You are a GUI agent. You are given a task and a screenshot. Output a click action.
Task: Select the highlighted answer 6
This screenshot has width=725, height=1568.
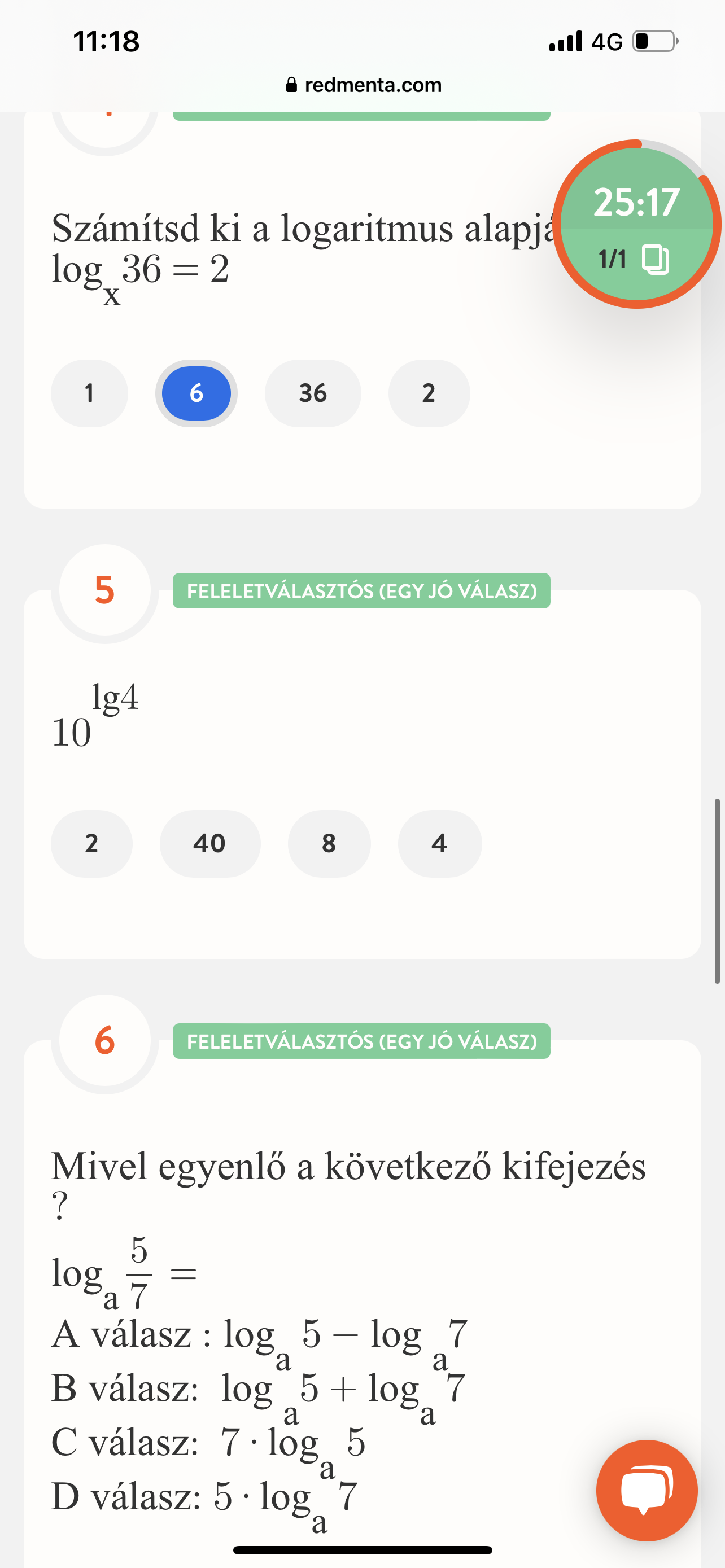coord(196,393)
